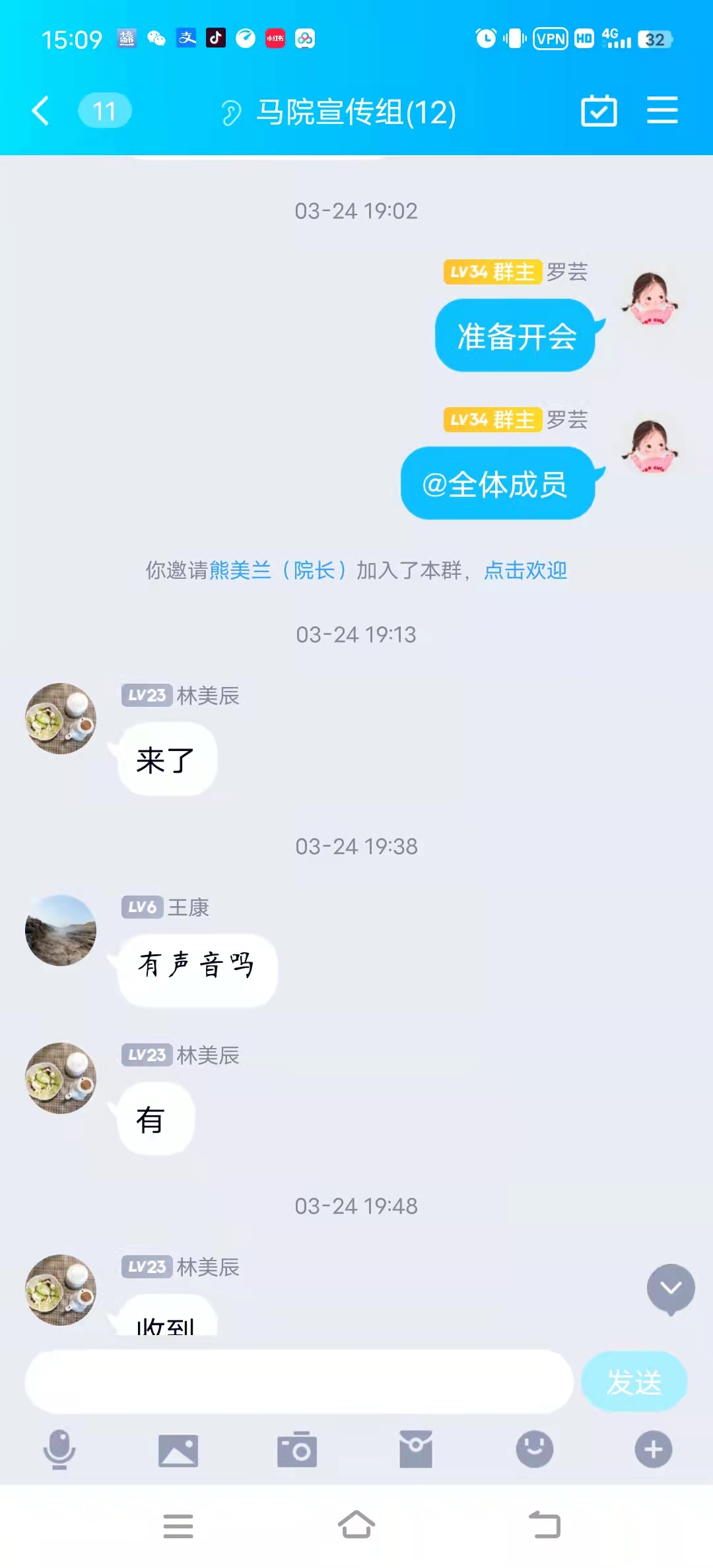The height and width of the screenshot is (1568, 713).
Task: Tap the 发送 send button
Action: click(634, 1381)
